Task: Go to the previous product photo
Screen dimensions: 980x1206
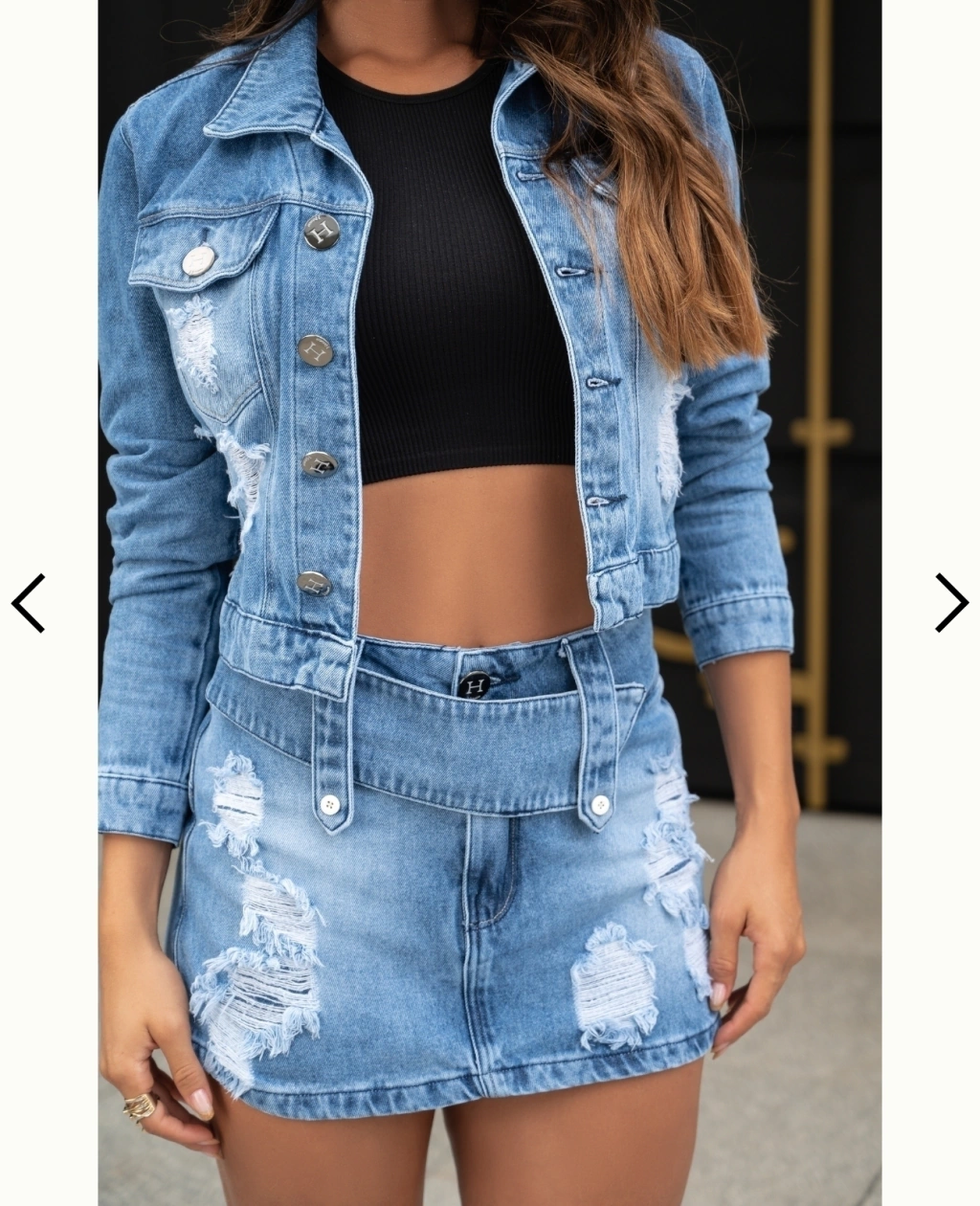Action: tap(29, 603)
